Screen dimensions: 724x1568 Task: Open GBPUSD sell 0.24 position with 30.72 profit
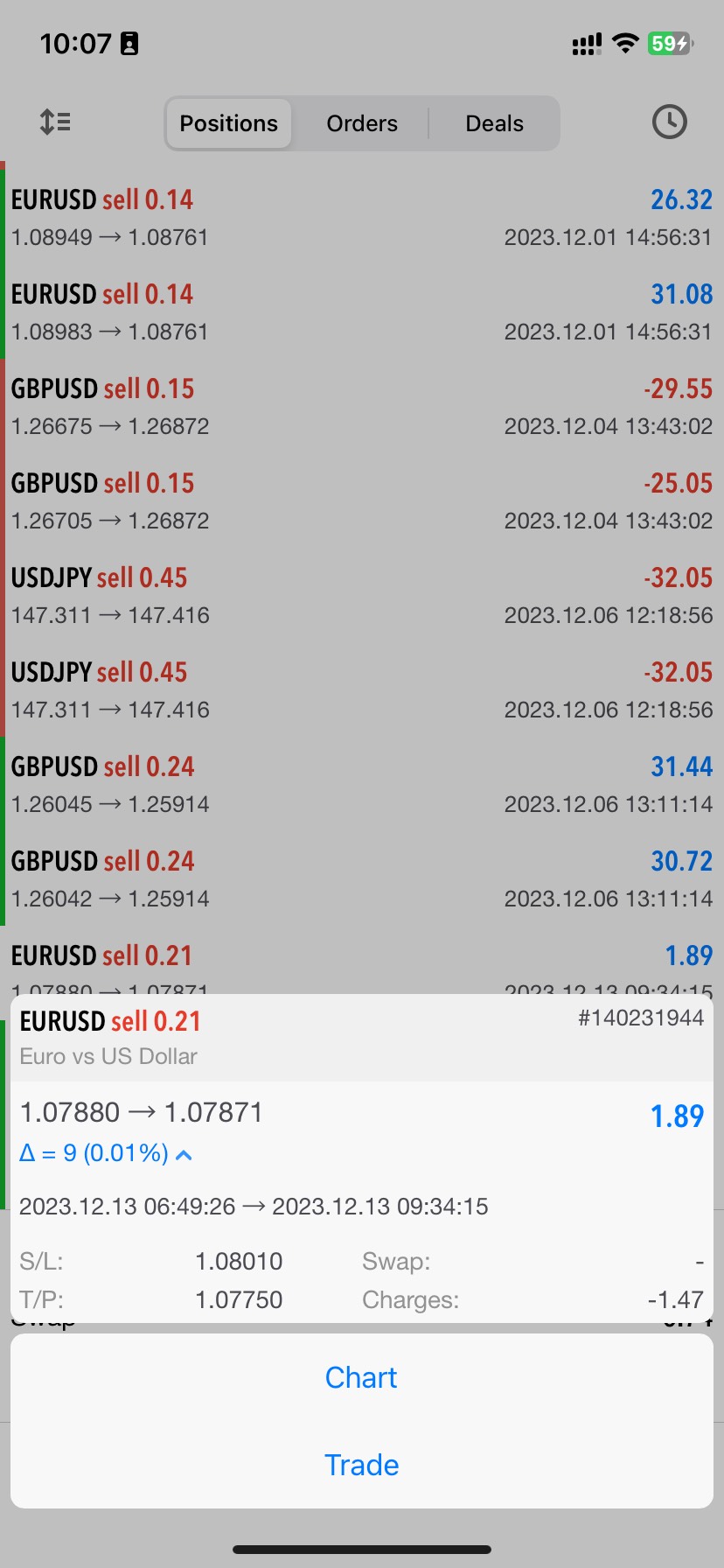coord(361,878)
